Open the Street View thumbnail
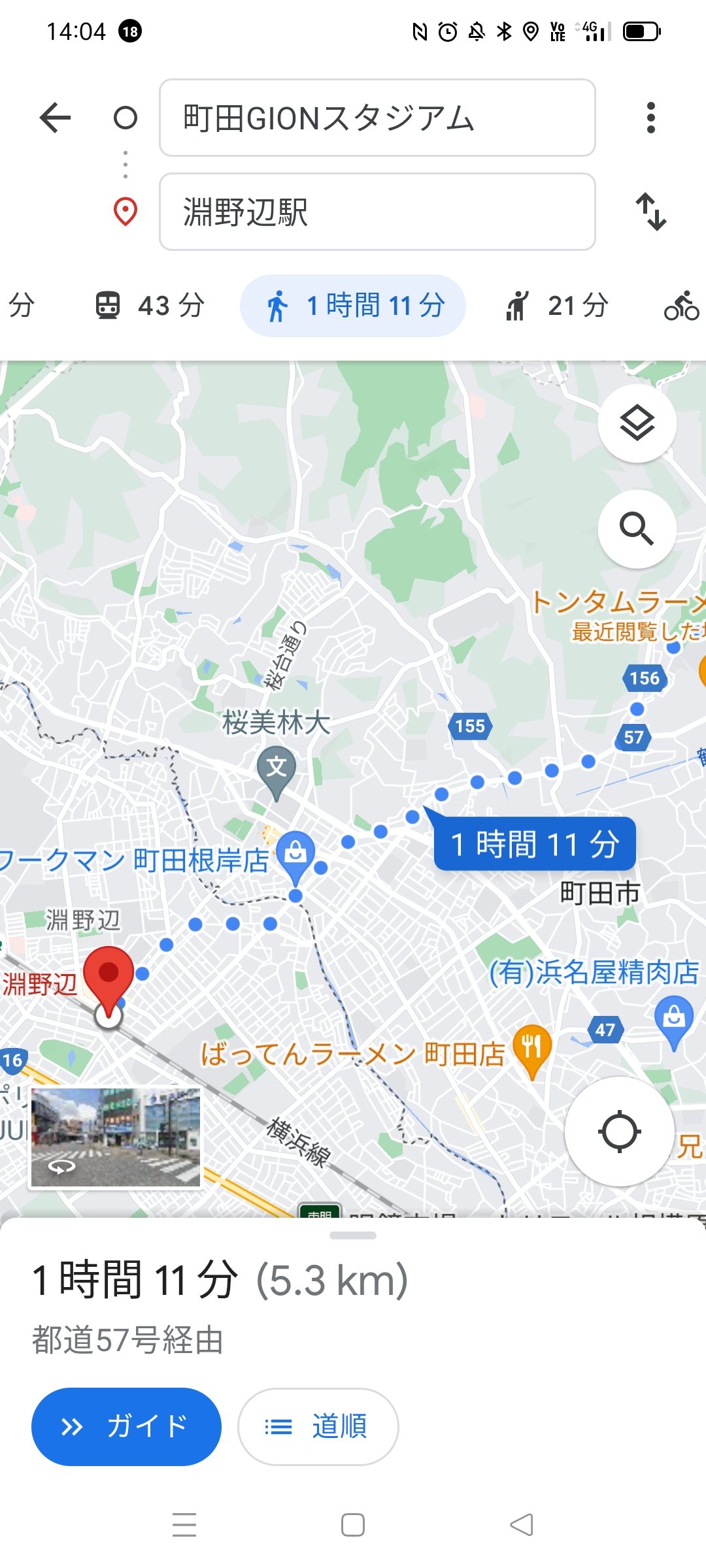The width and height of the screenshot is (706, 1568). point(116,1137)
